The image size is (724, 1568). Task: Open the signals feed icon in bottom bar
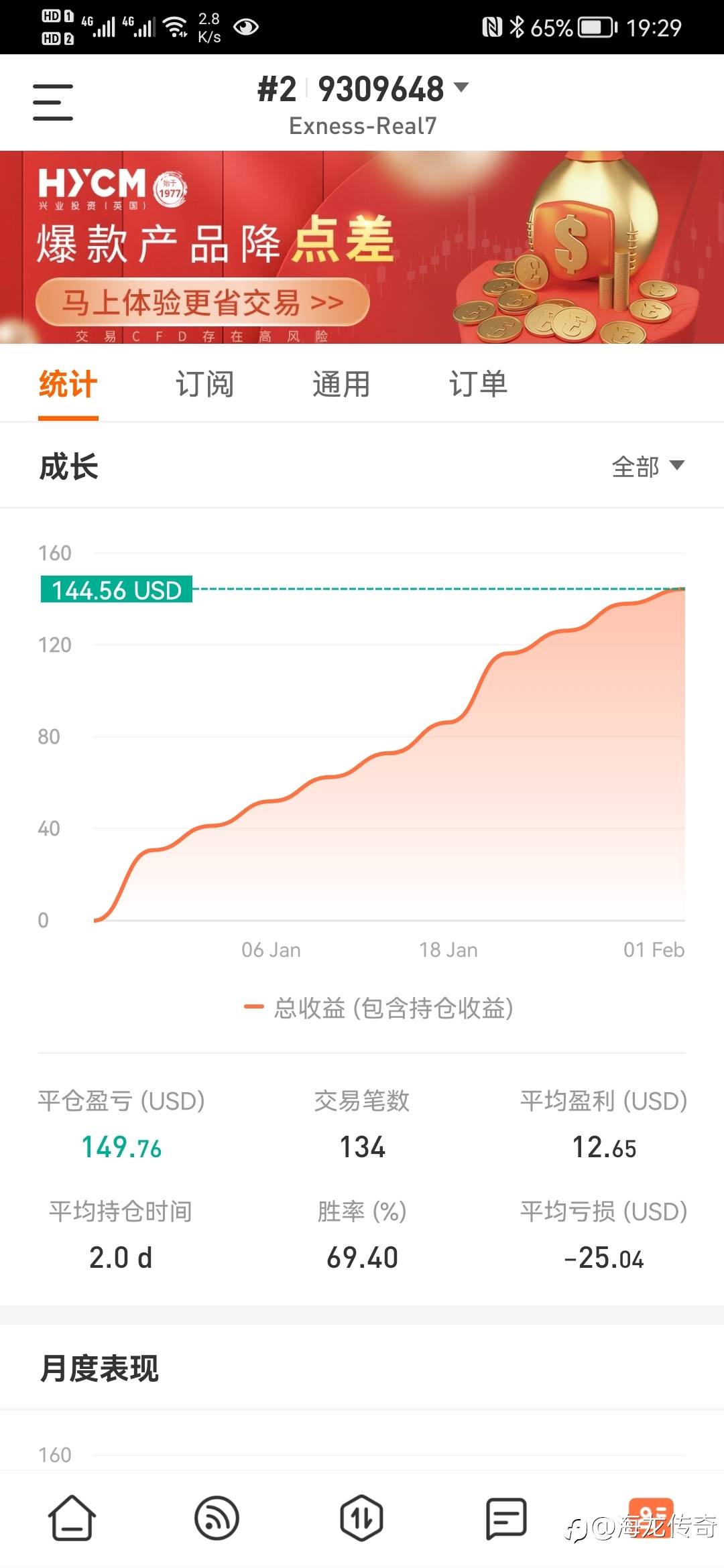217,1518
